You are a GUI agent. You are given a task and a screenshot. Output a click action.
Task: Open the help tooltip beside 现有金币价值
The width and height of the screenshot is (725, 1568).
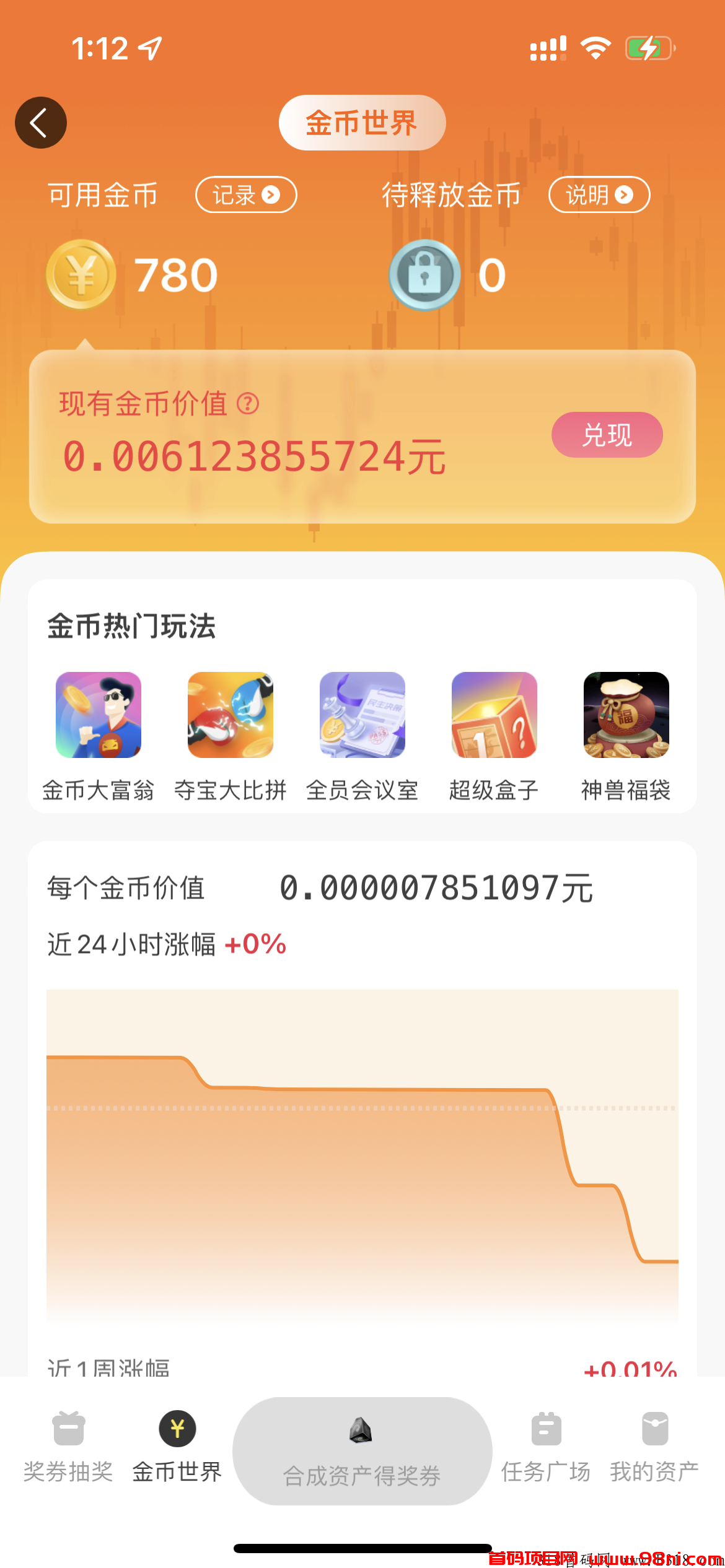point(245,405)
